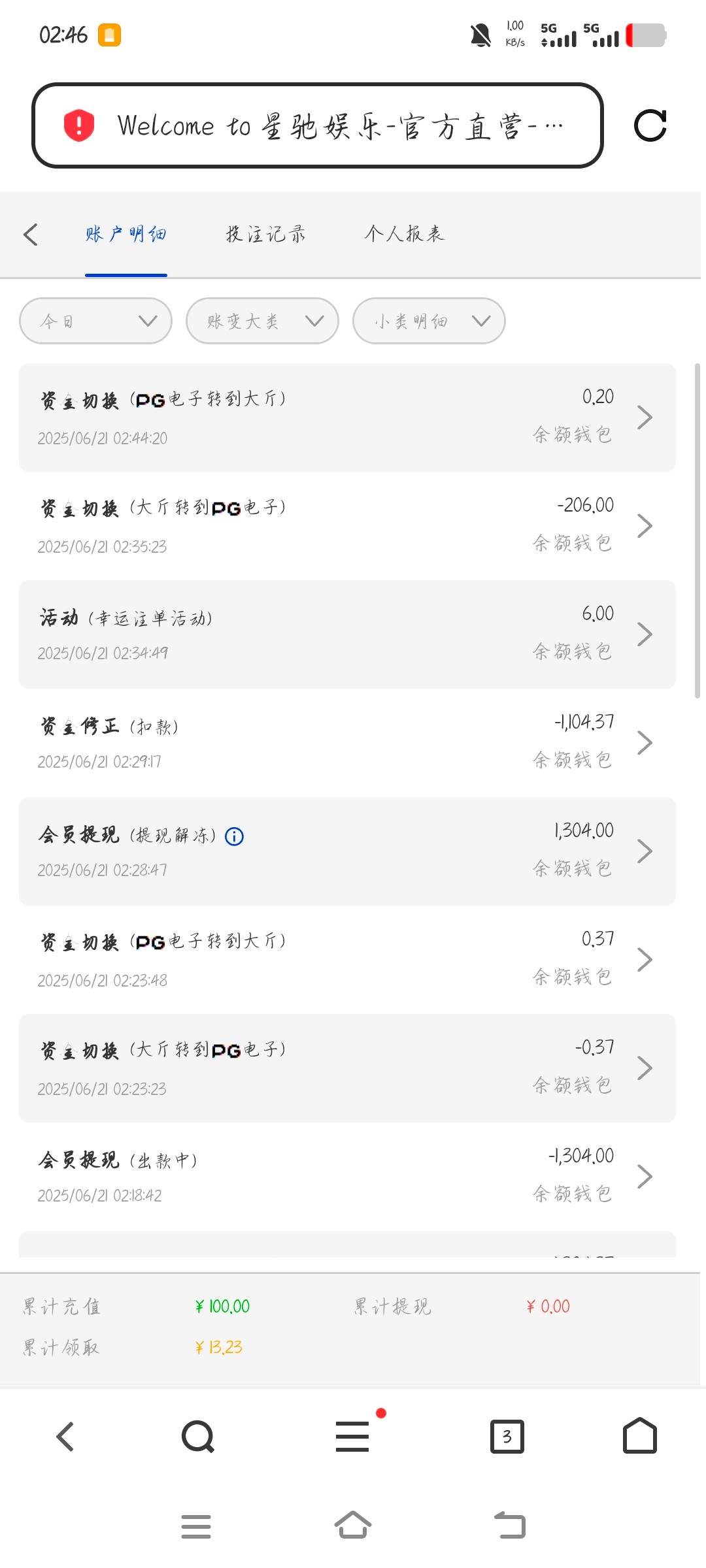Image resolution: width=706 pixels, height=1568 pixels.
Task: Expand the 今日 date dropdown
Action: tap(95, 321)
